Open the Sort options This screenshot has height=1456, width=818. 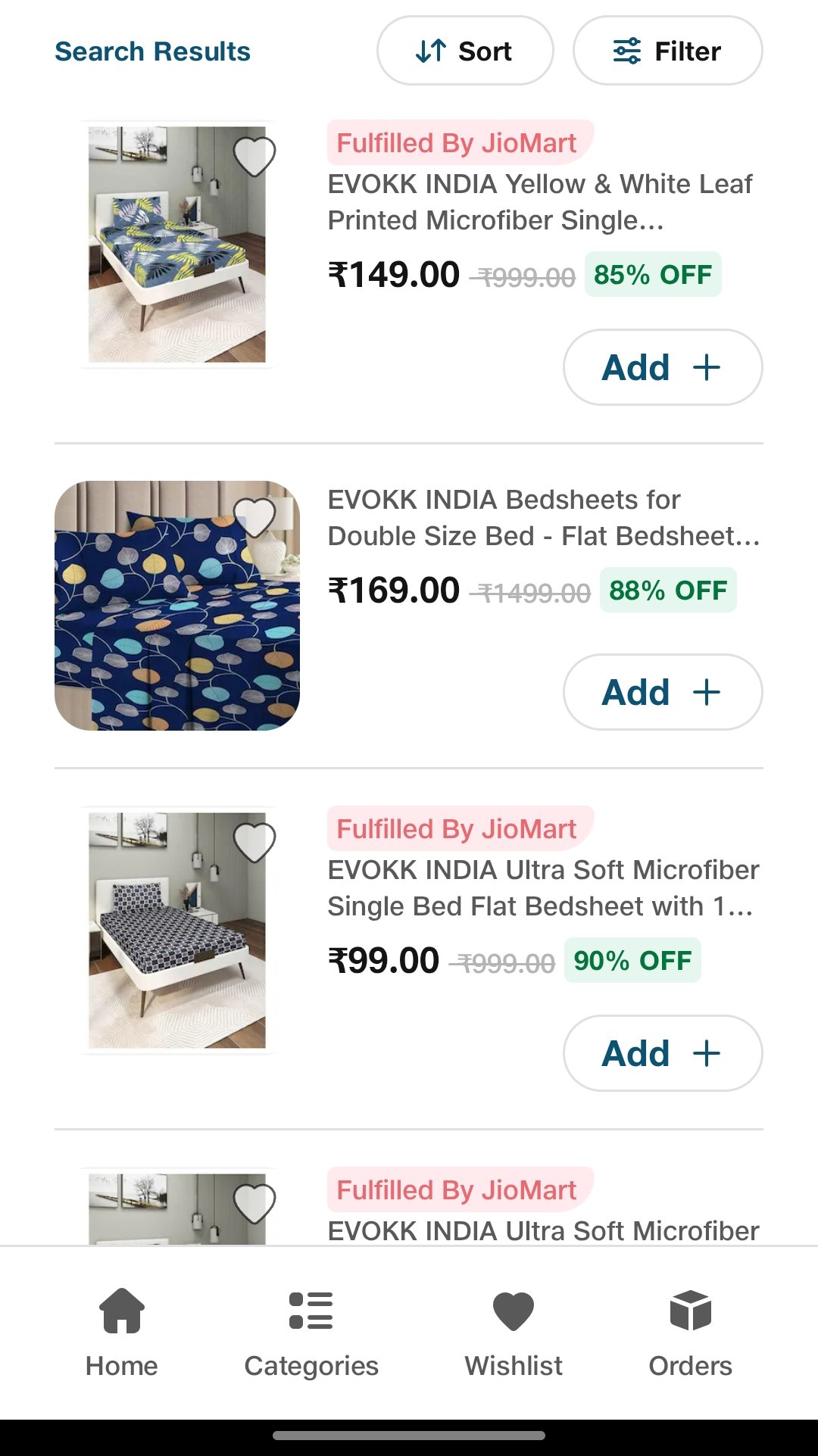[x=464, y=51]
